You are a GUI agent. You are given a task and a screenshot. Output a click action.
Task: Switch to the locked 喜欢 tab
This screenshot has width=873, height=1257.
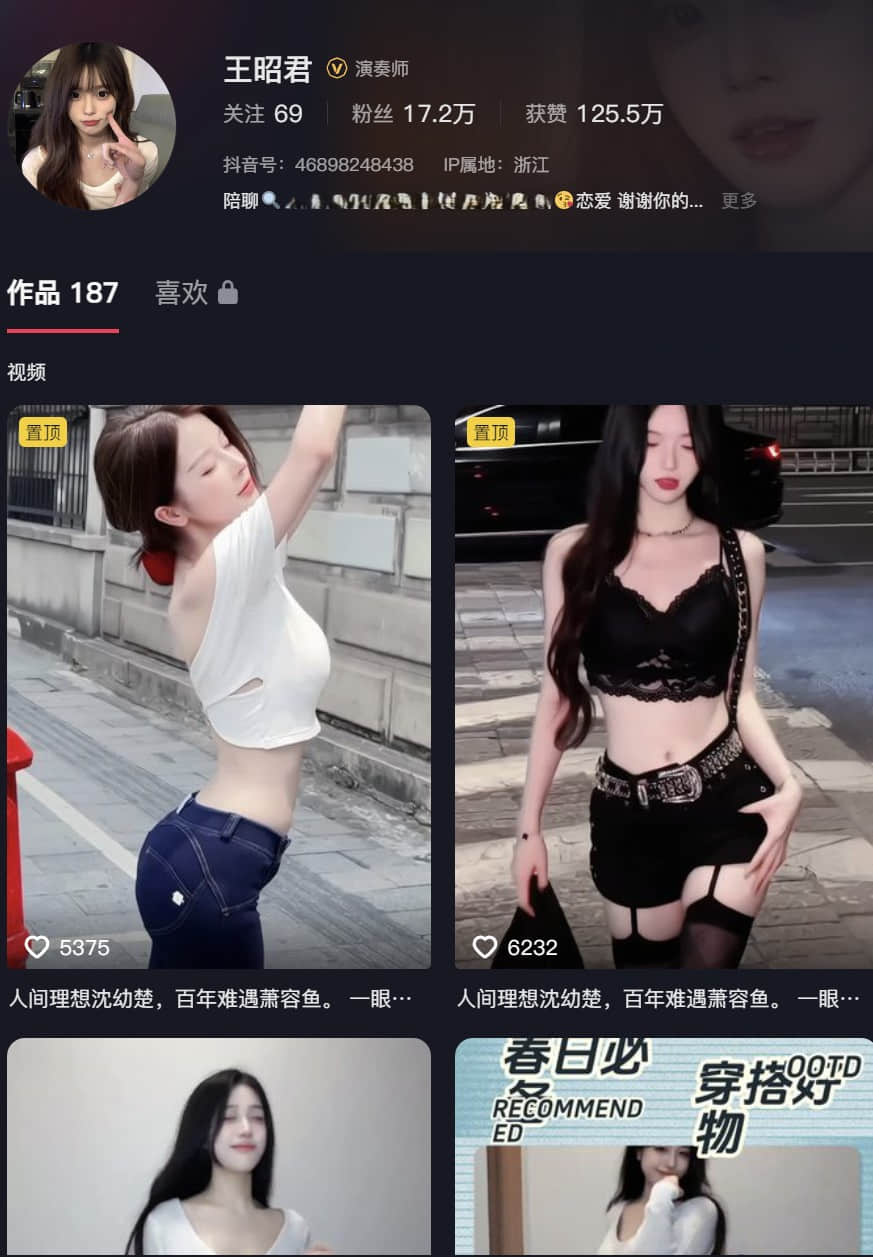(196, 293)
